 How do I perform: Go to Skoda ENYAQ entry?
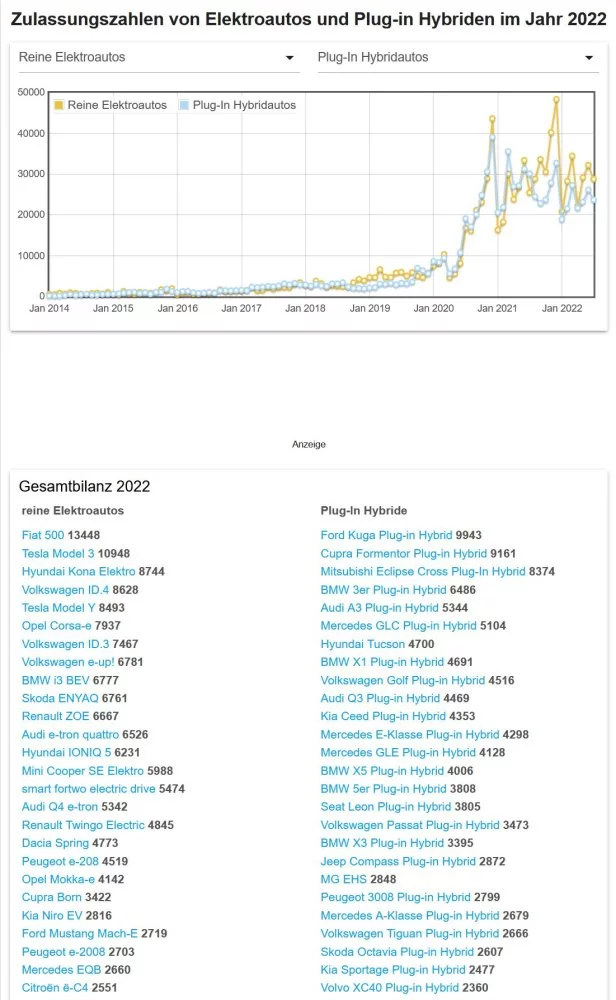pyautogui.click(x=60, y=698)
